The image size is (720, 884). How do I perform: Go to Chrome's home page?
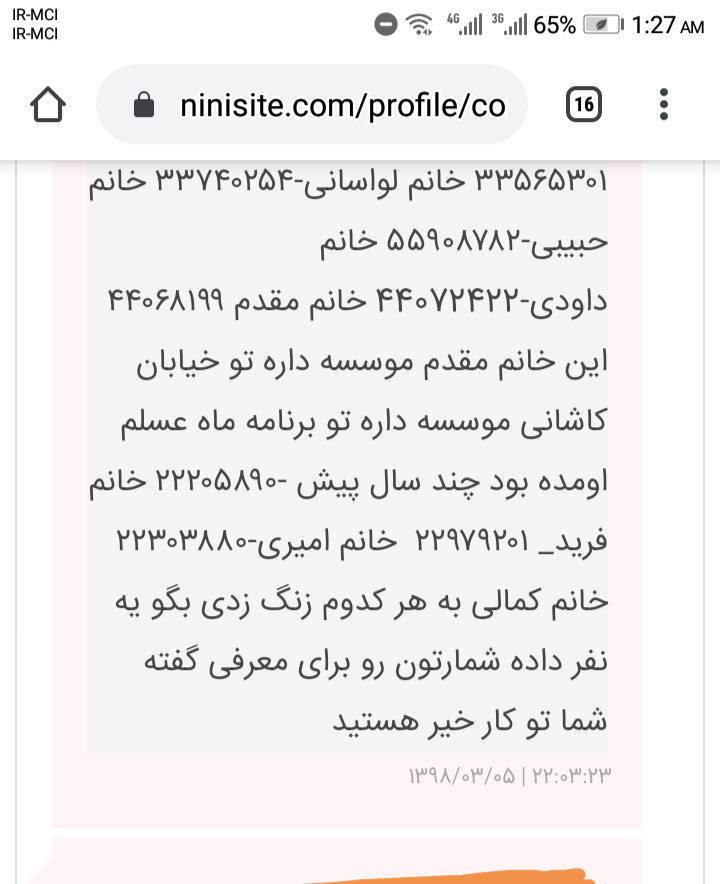49,105
